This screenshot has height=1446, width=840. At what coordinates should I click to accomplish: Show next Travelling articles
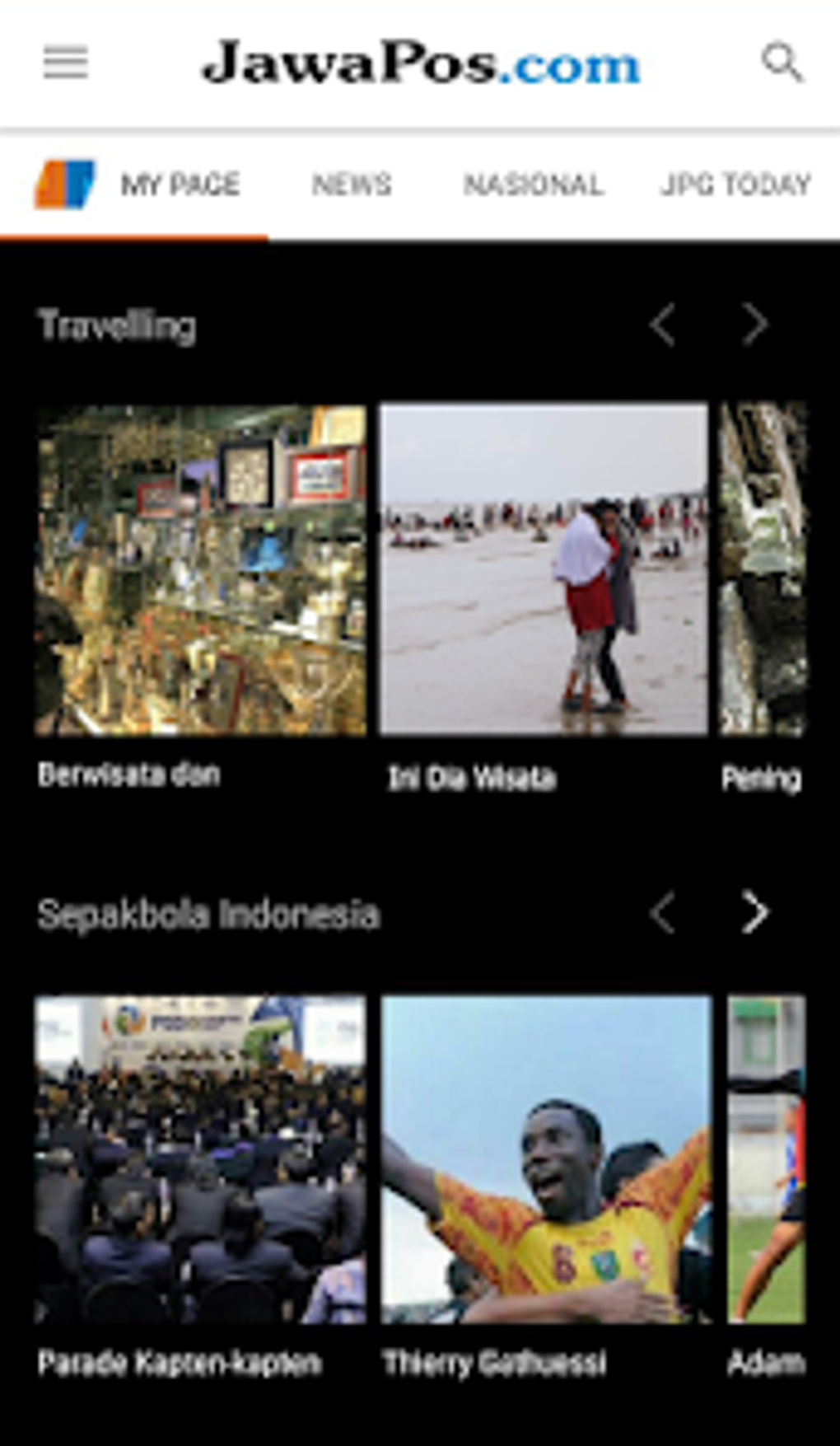pos(754,325)
